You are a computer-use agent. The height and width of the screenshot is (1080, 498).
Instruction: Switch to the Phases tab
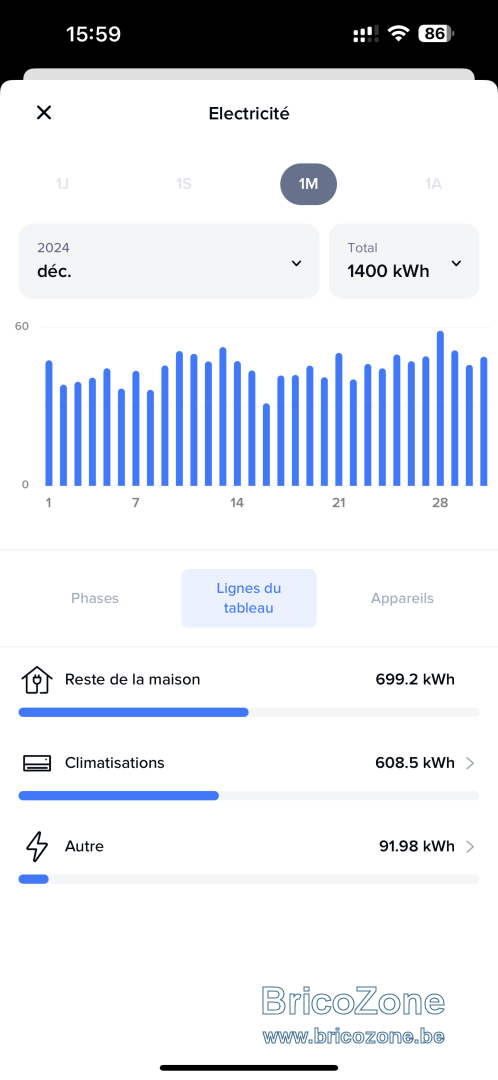(x=95, y=598)
